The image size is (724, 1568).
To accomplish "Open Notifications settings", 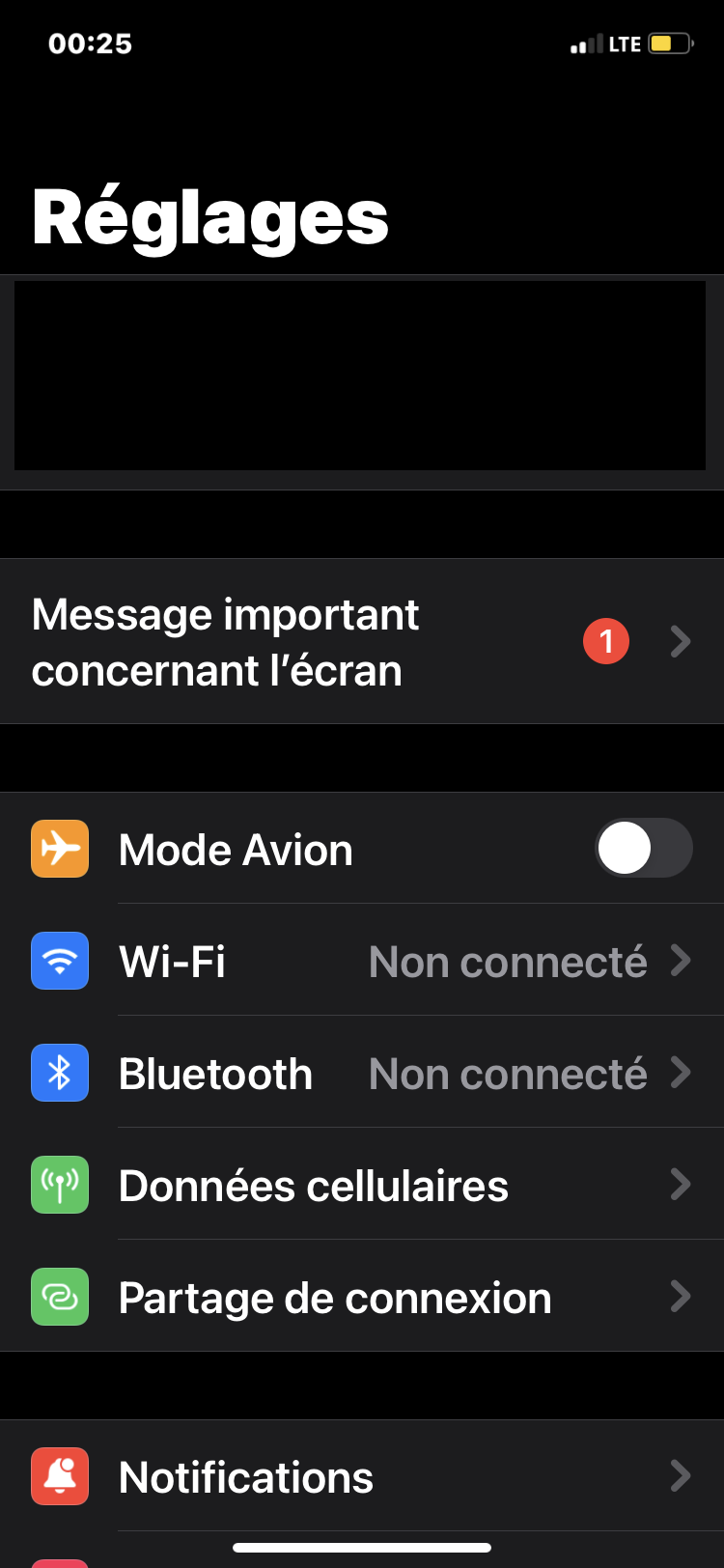I will (362, 1476).
